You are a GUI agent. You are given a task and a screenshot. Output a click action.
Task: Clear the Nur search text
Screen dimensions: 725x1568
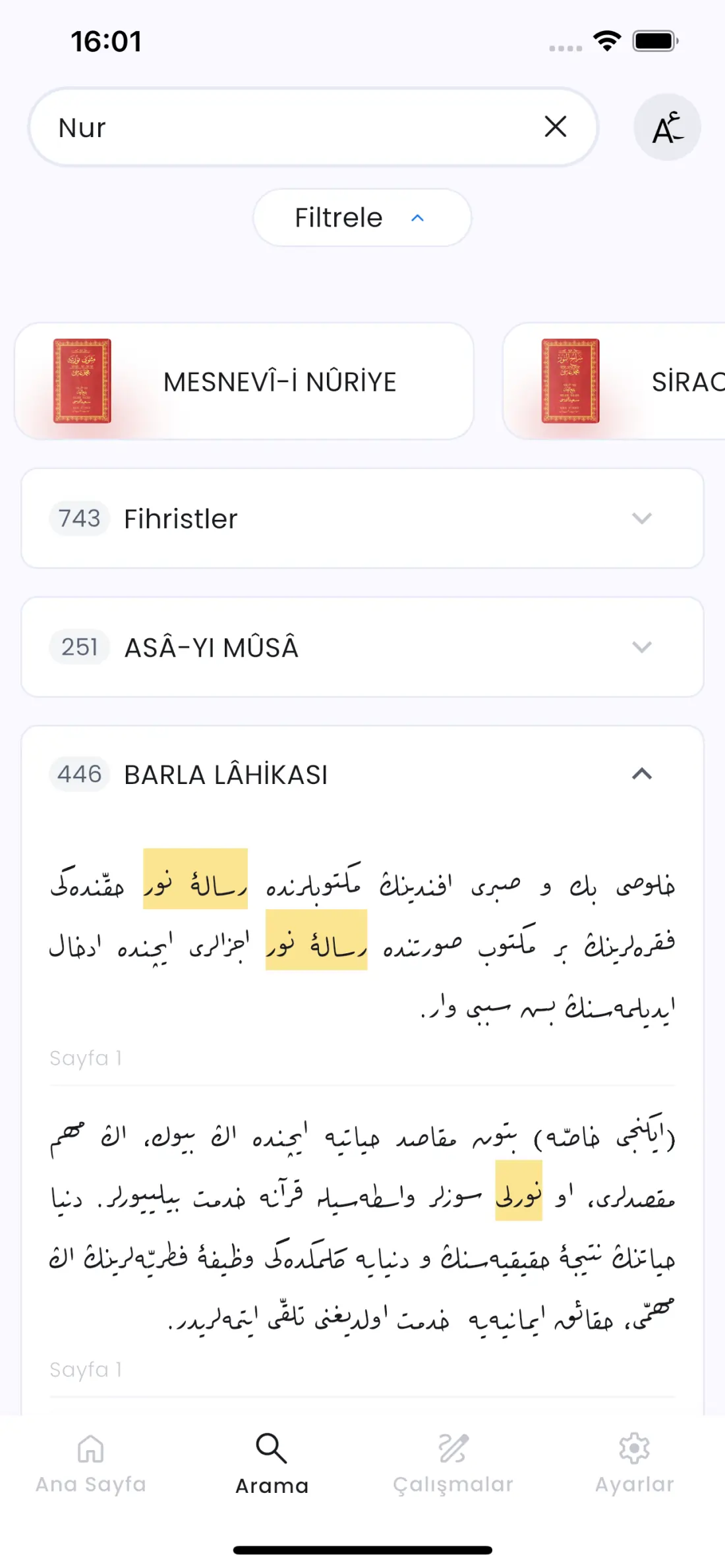(556, 126)
